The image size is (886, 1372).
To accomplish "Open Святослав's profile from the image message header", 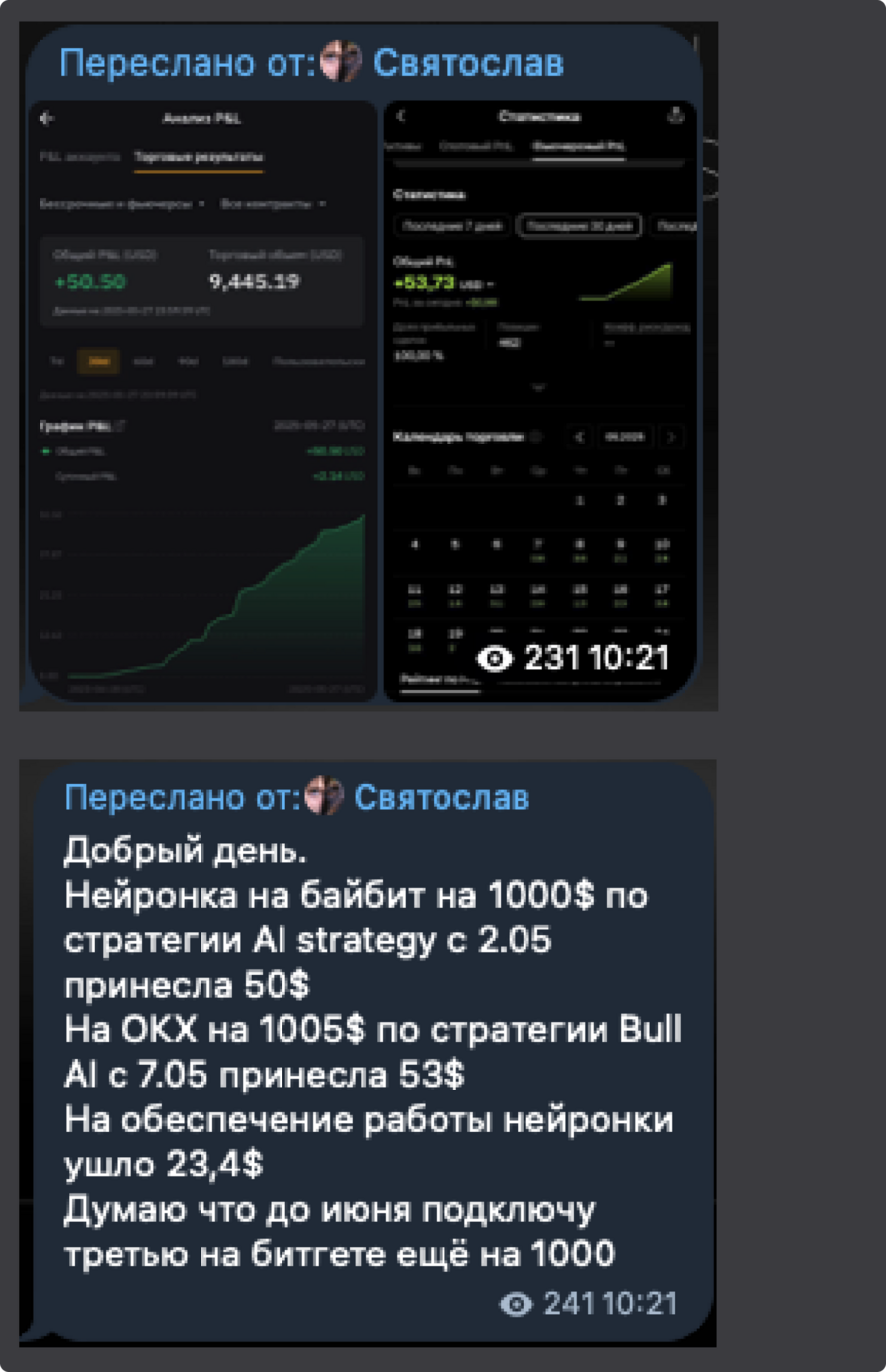I will tap(467, 63).
